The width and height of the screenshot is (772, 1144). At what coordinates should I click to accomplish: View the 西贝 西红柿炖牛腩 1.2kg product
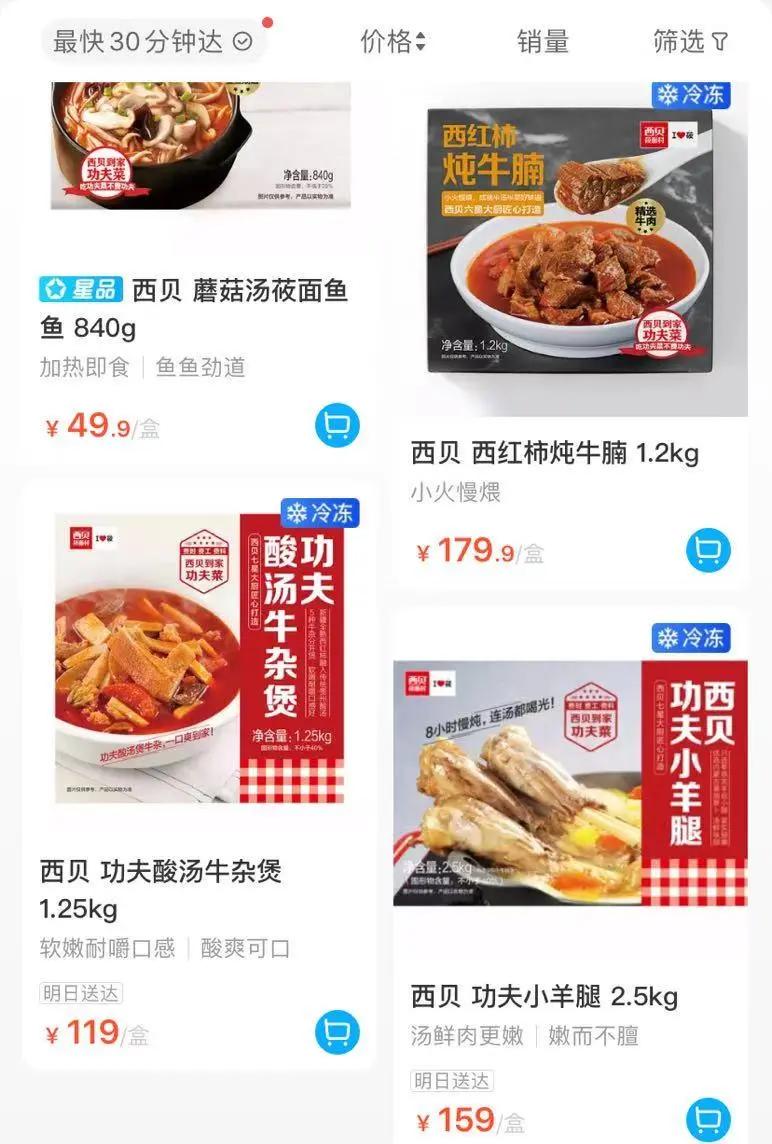click(x=554, y=453)
